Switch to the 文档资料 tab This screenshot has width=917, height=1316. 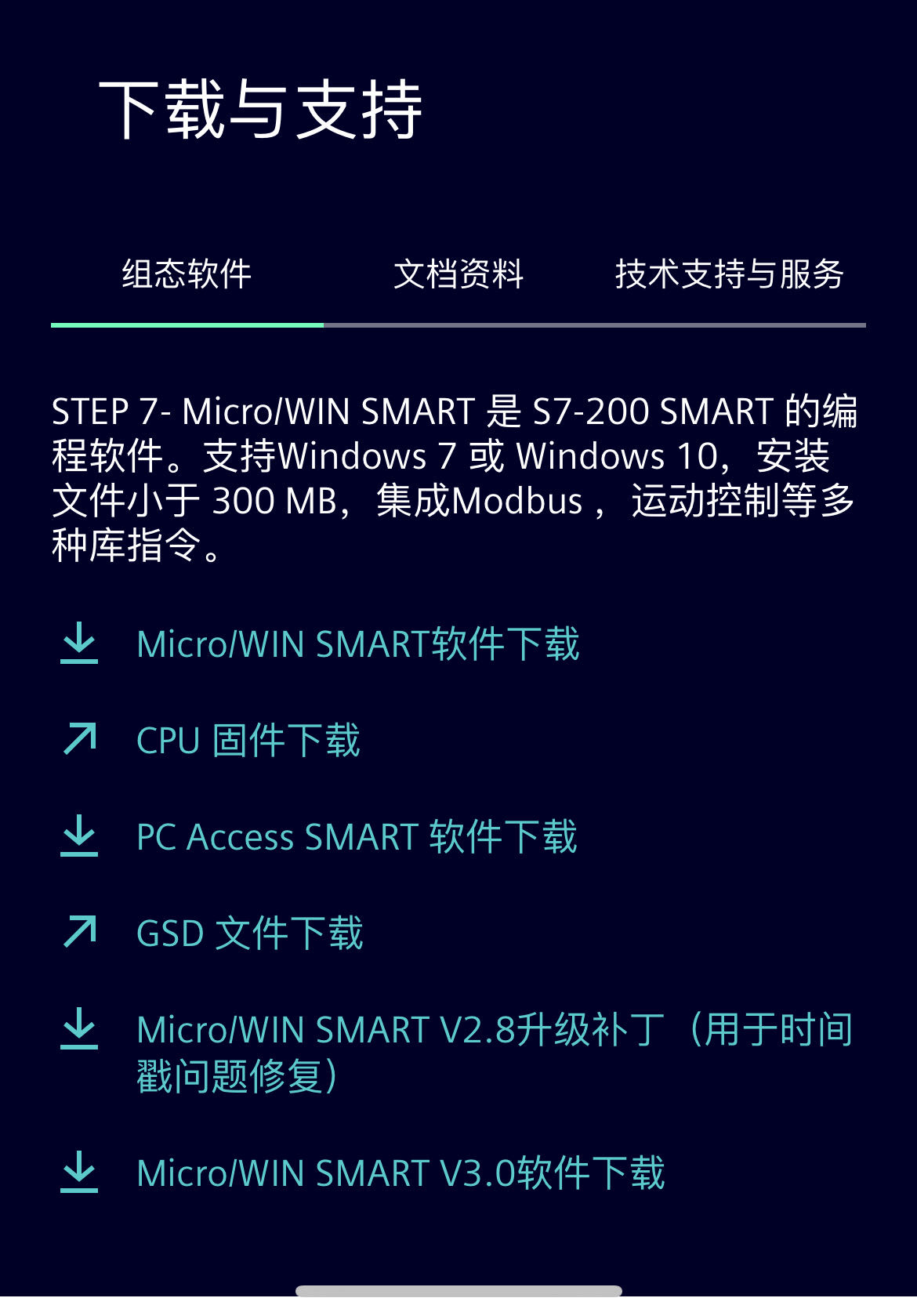click(x=458, y=274)
